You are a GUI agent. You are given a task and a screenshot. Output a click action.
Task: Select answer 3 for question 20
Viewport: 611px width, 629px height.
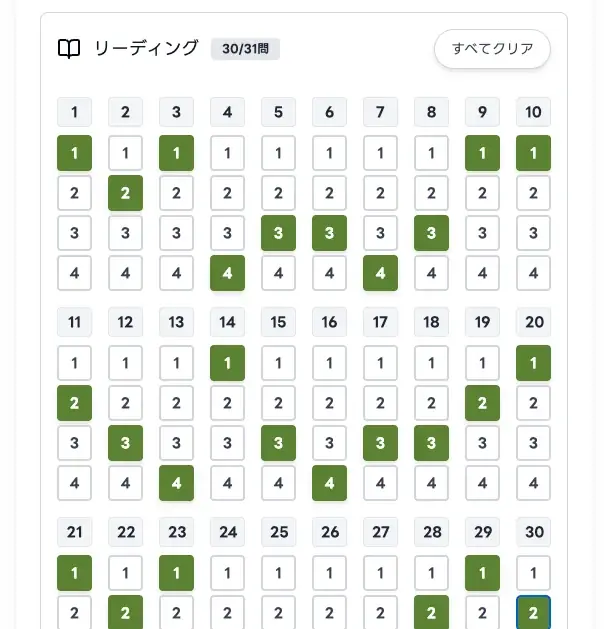pos(534,443)
